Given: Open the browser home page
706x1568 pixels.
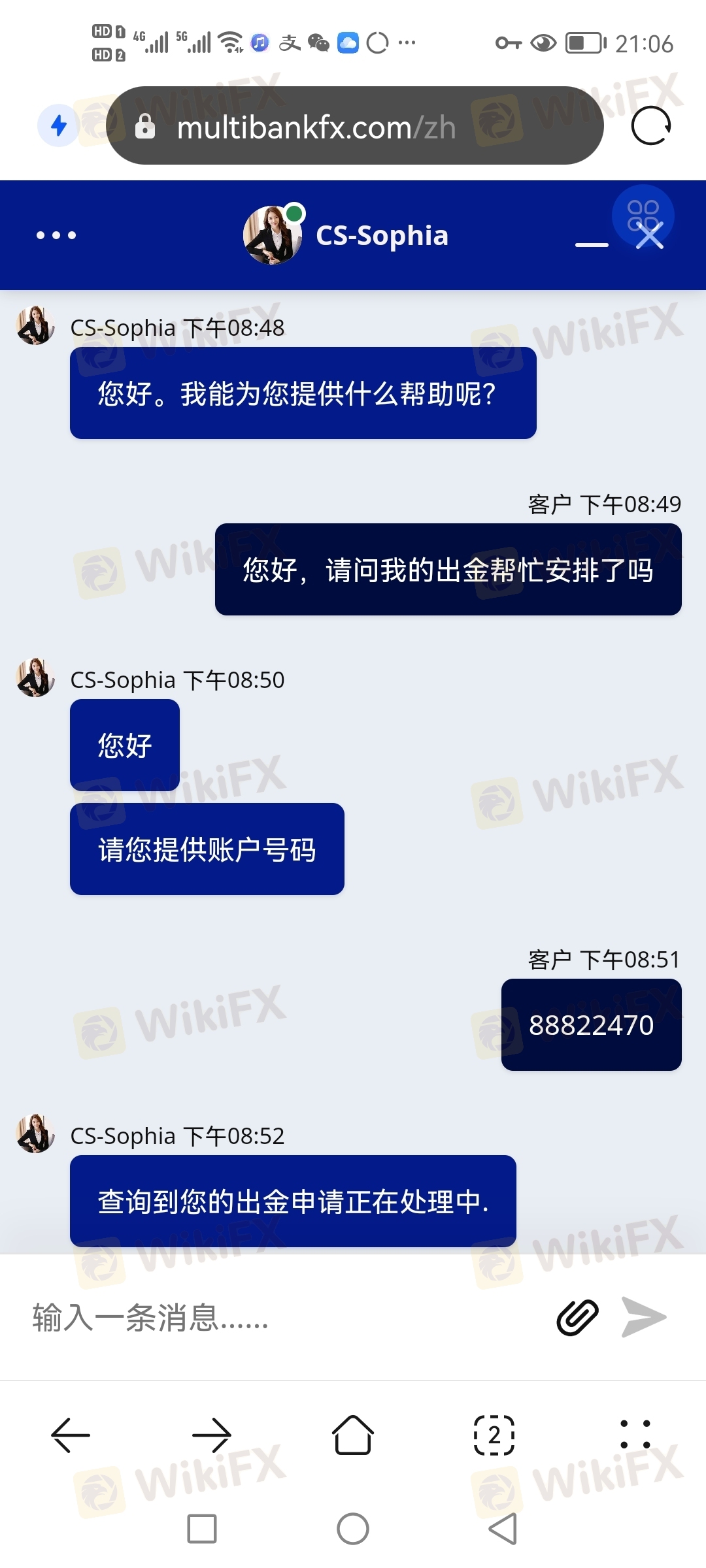Looking at the screenshot, I should [x=353, y=1435].
